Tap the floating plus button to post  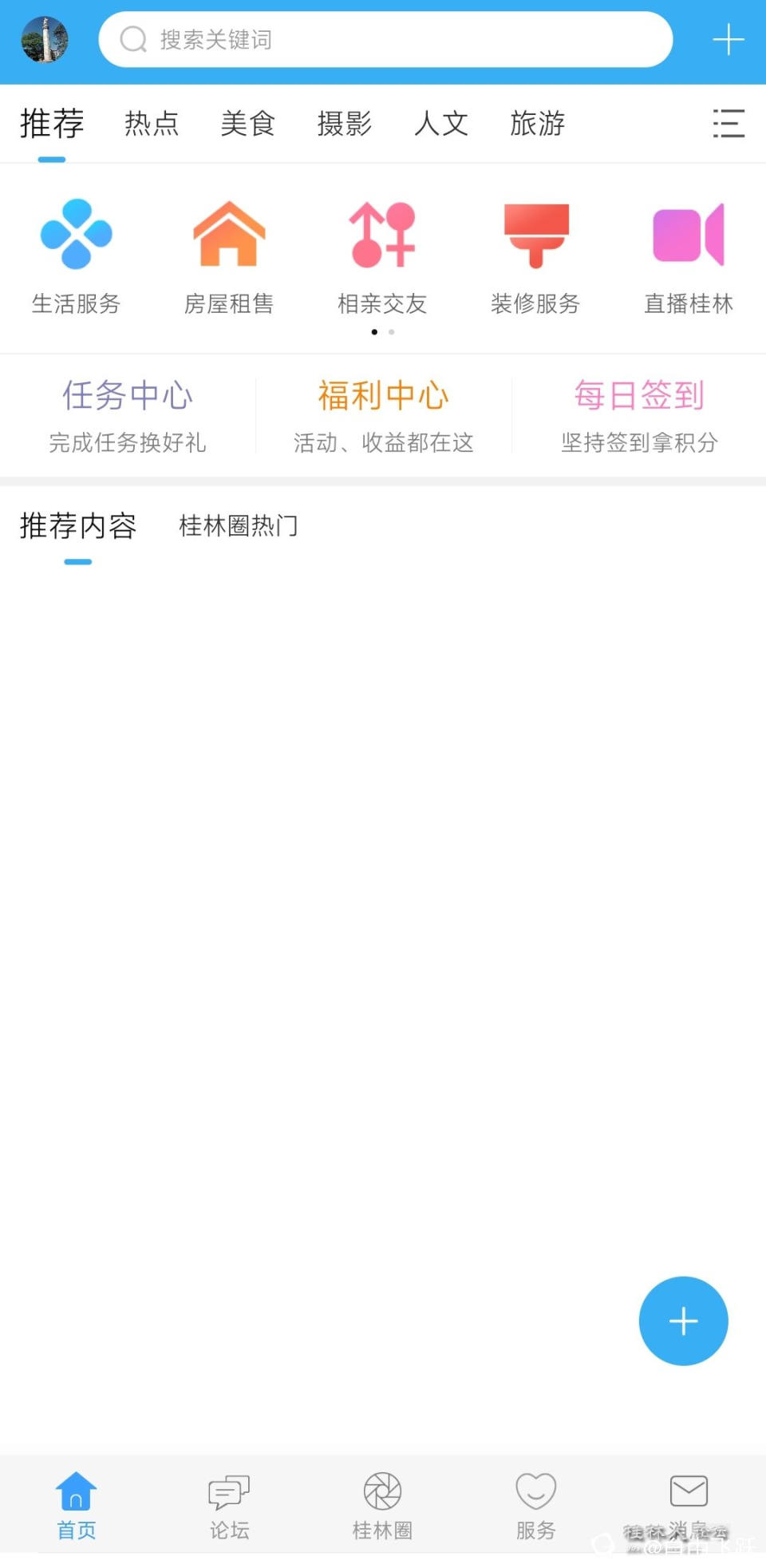(x=683, y=1321)
